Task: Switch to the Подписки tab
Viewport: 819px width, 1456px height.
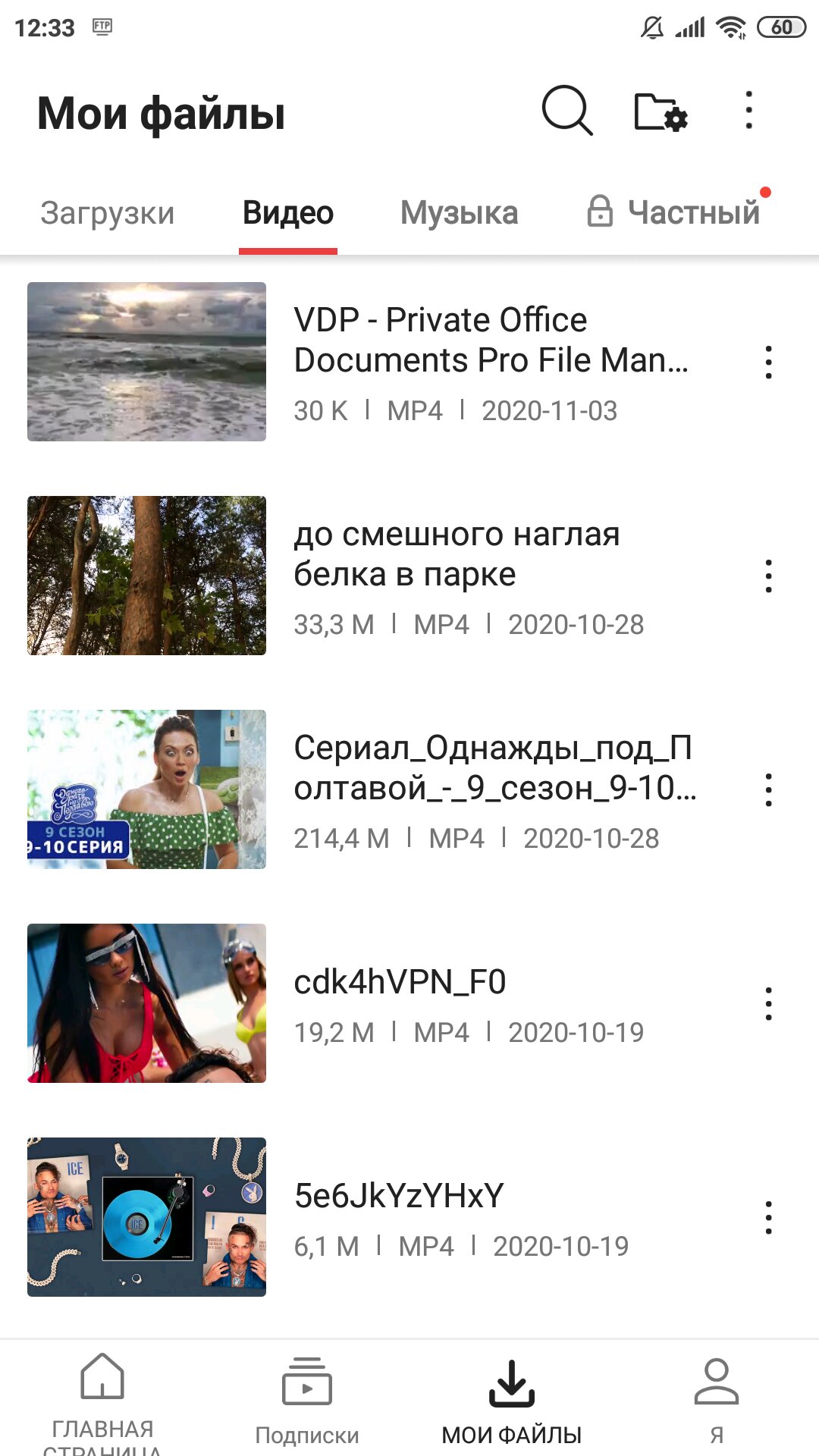Action: [307, 1399]
